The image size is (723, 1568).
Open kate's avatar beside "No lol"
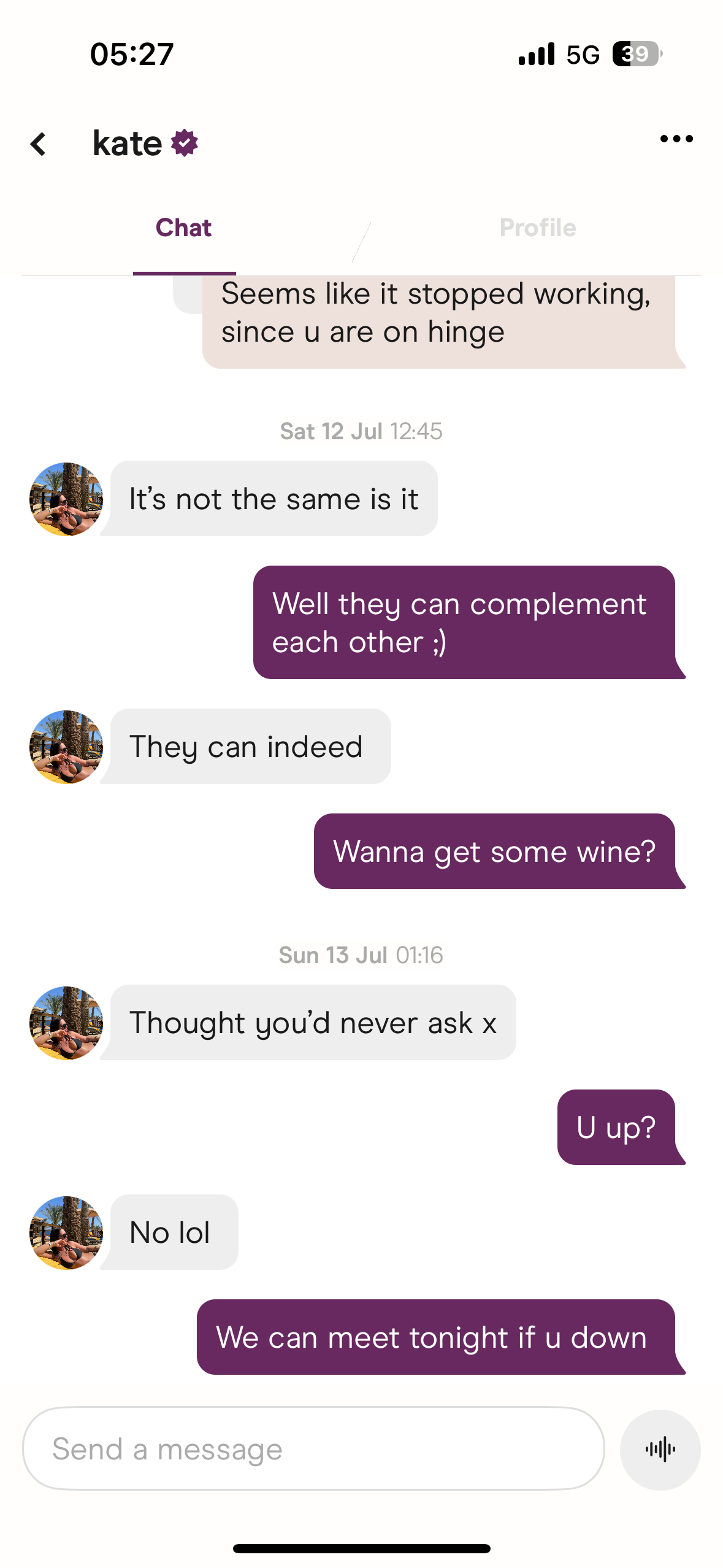[x=66, y=1232]
